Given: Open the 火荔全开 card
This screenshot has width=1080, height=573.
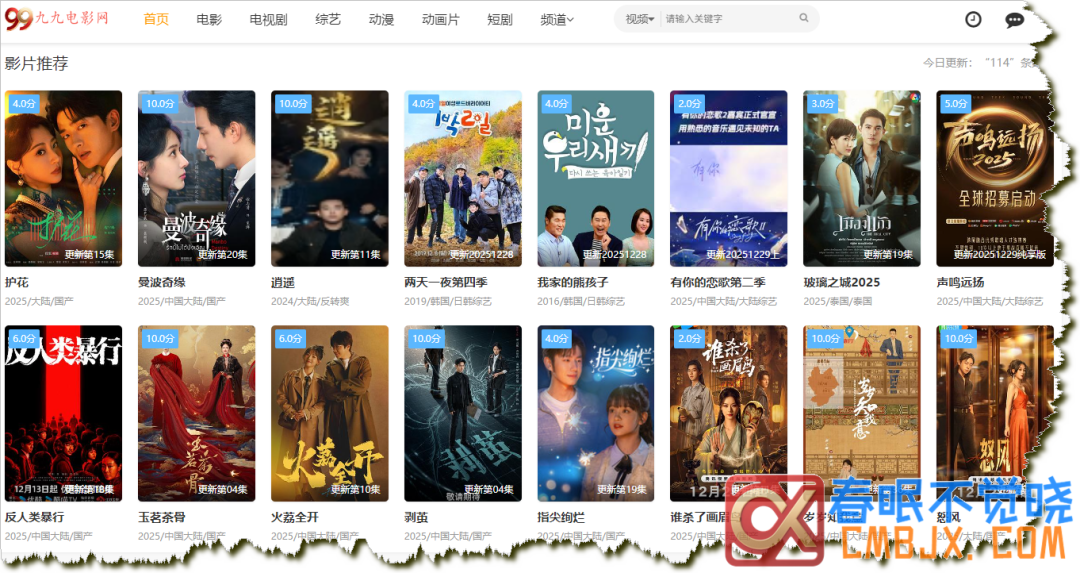Looking at the screenshot, I should coord(329,412).
